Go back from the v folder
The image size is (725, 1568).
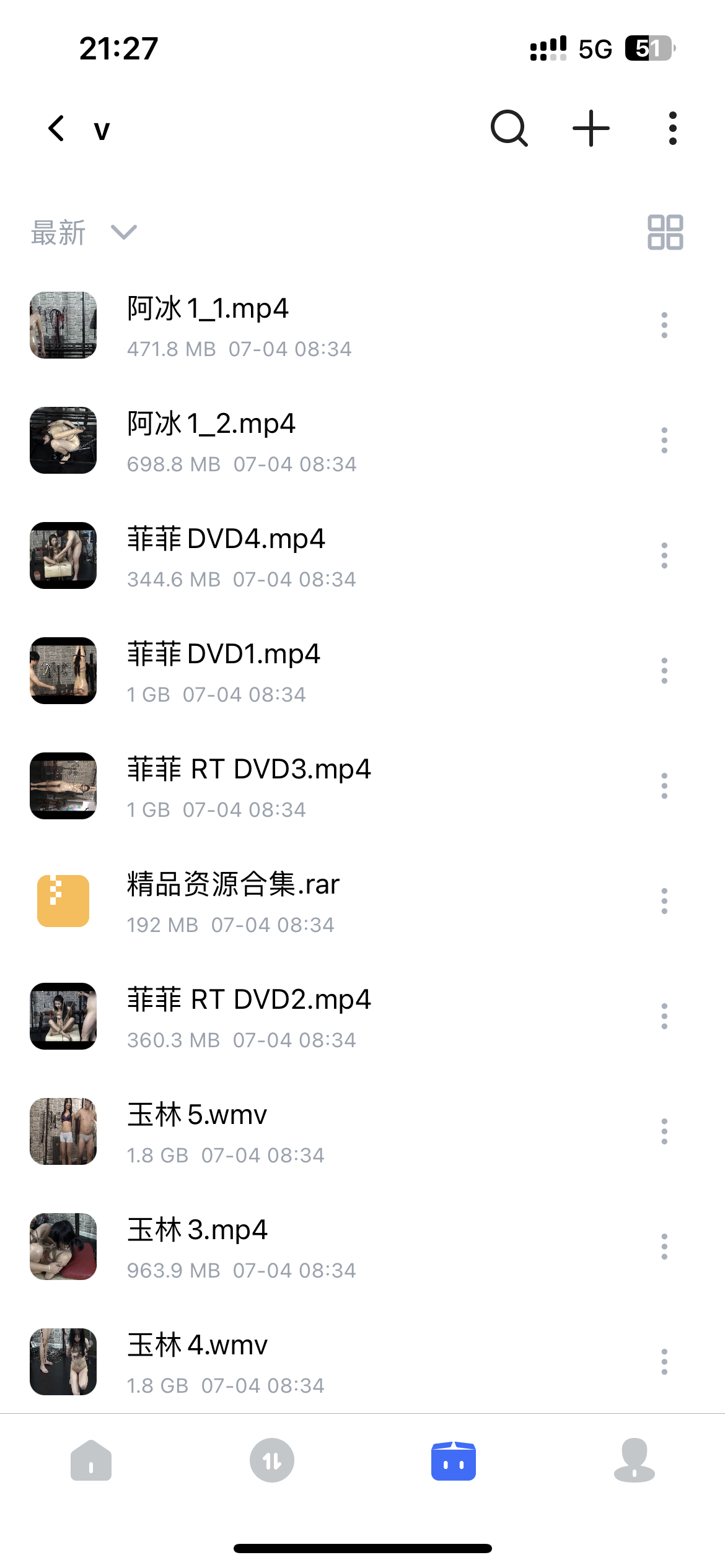tap(56, 129)
